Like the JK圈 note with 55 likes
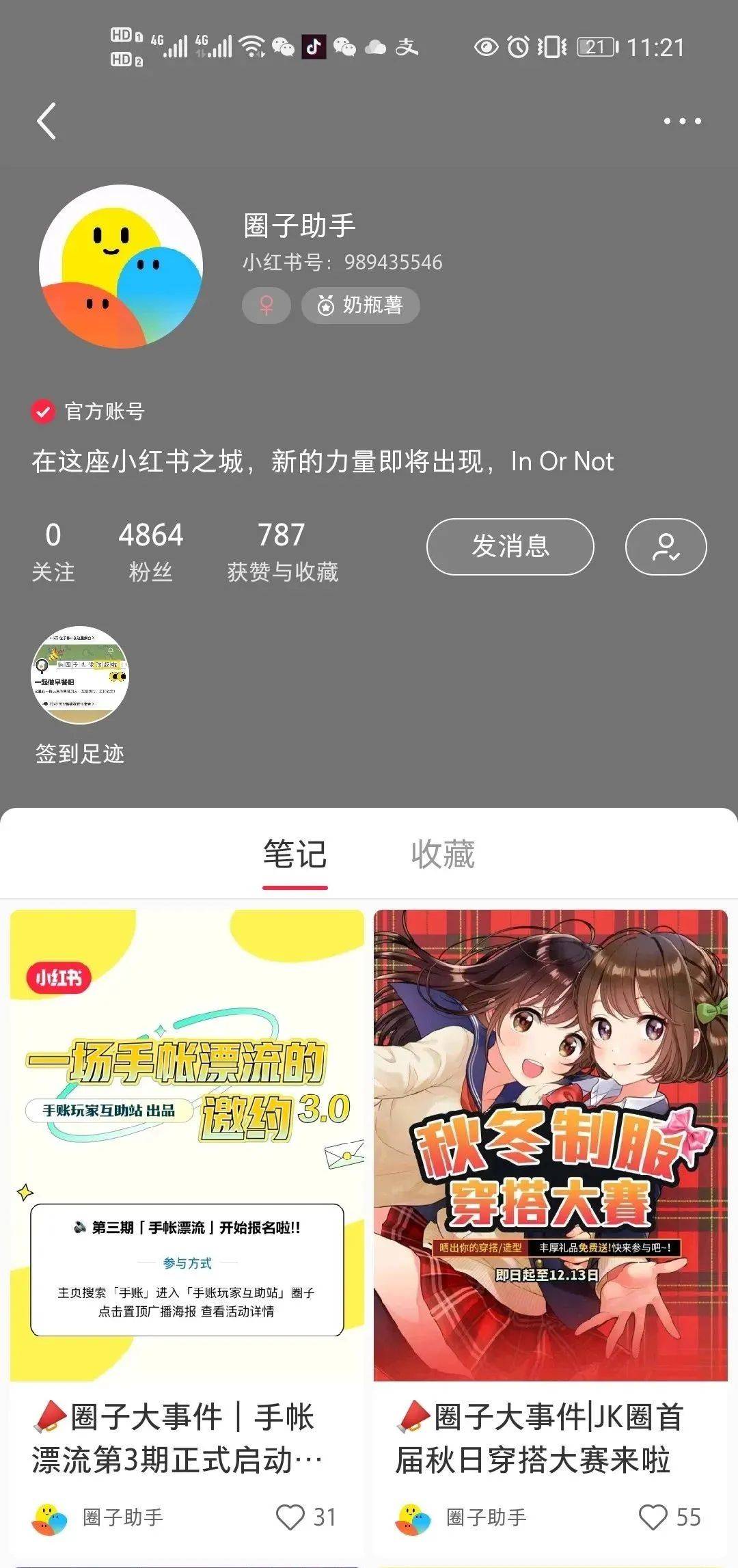 click(x=653, y=1517)
